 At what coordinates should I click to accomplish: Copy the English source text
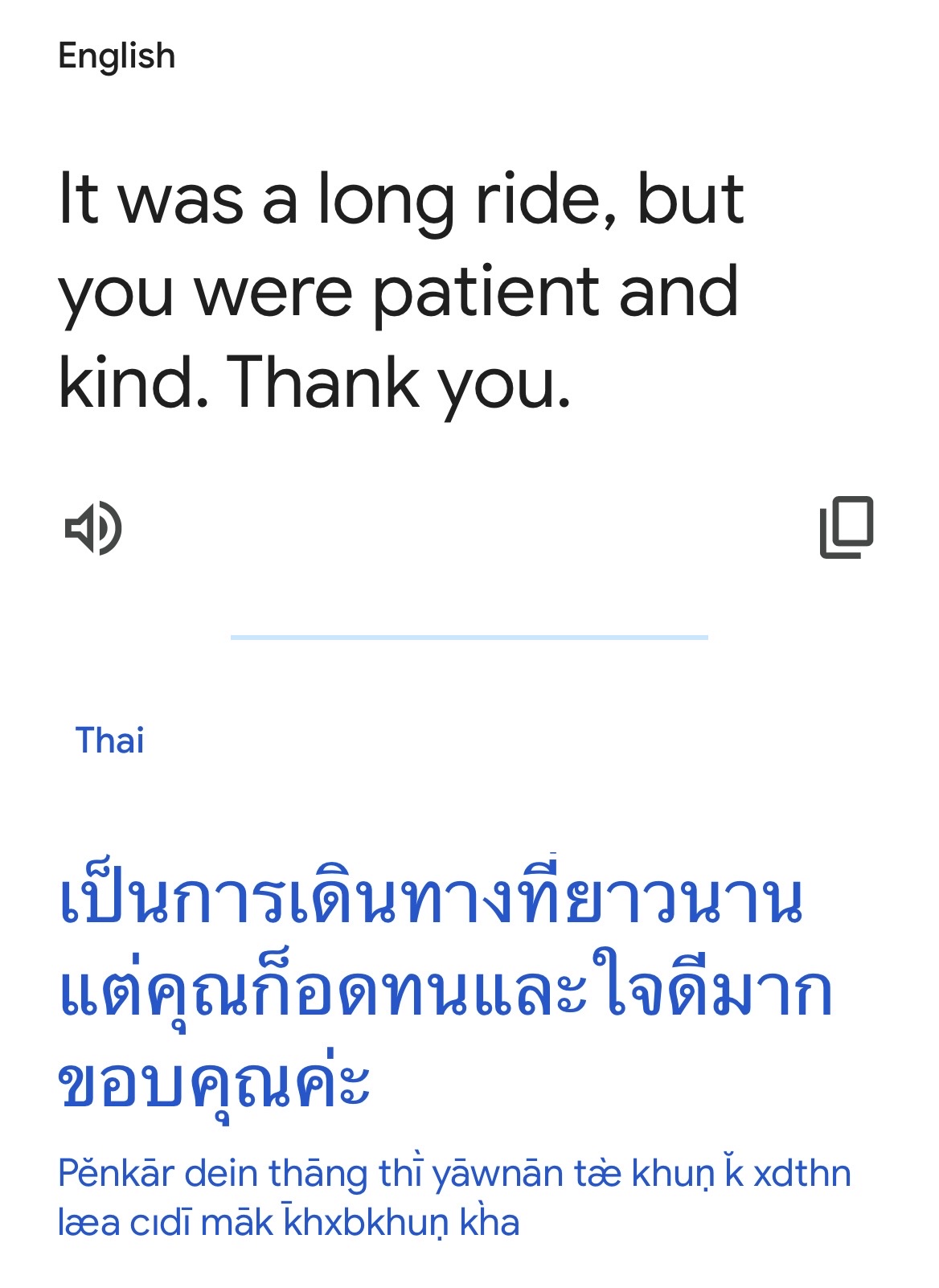pos(846,528)
